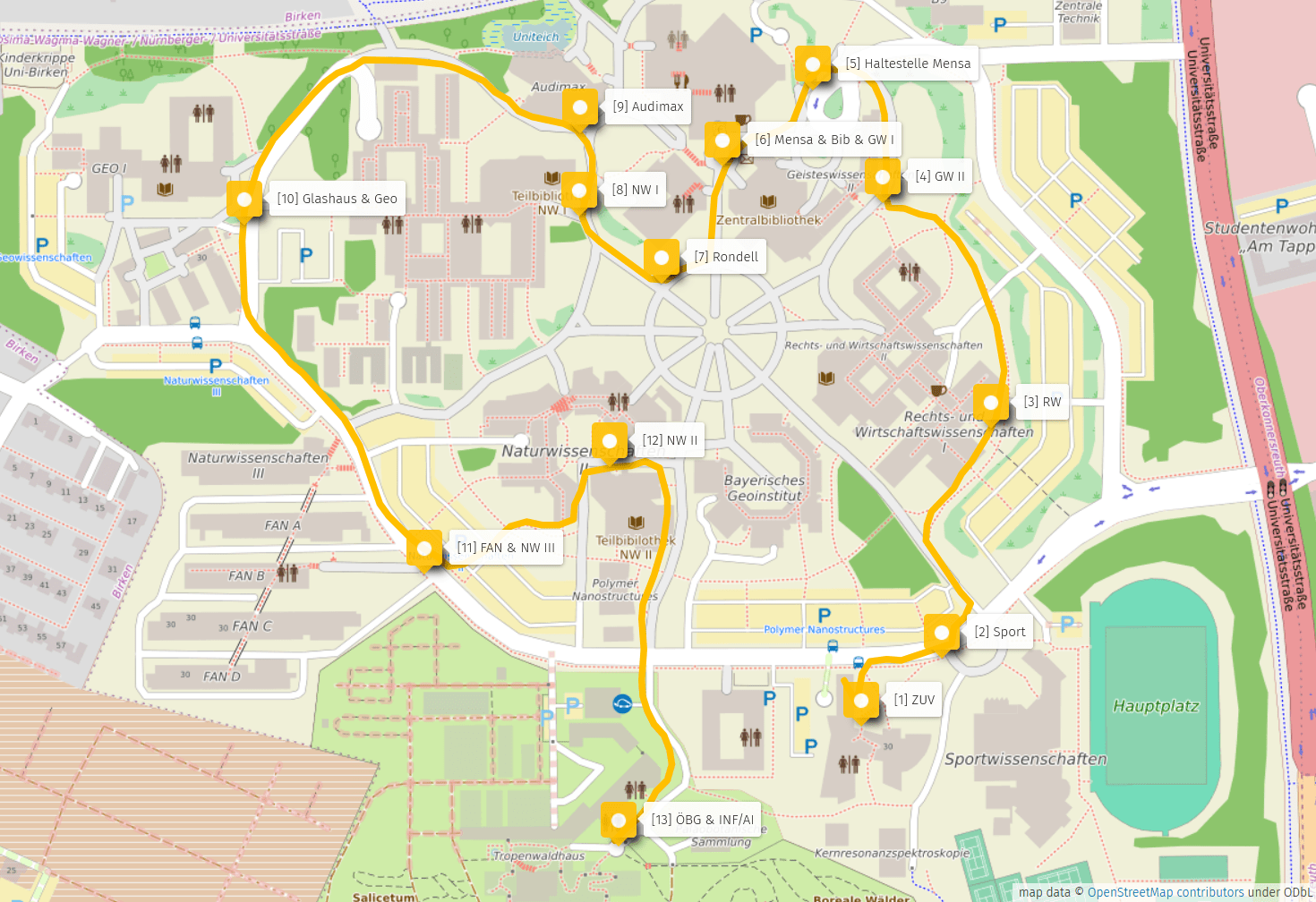Select the GW II marker numbered 4
1316x902 pixels.
coord(883,177)
